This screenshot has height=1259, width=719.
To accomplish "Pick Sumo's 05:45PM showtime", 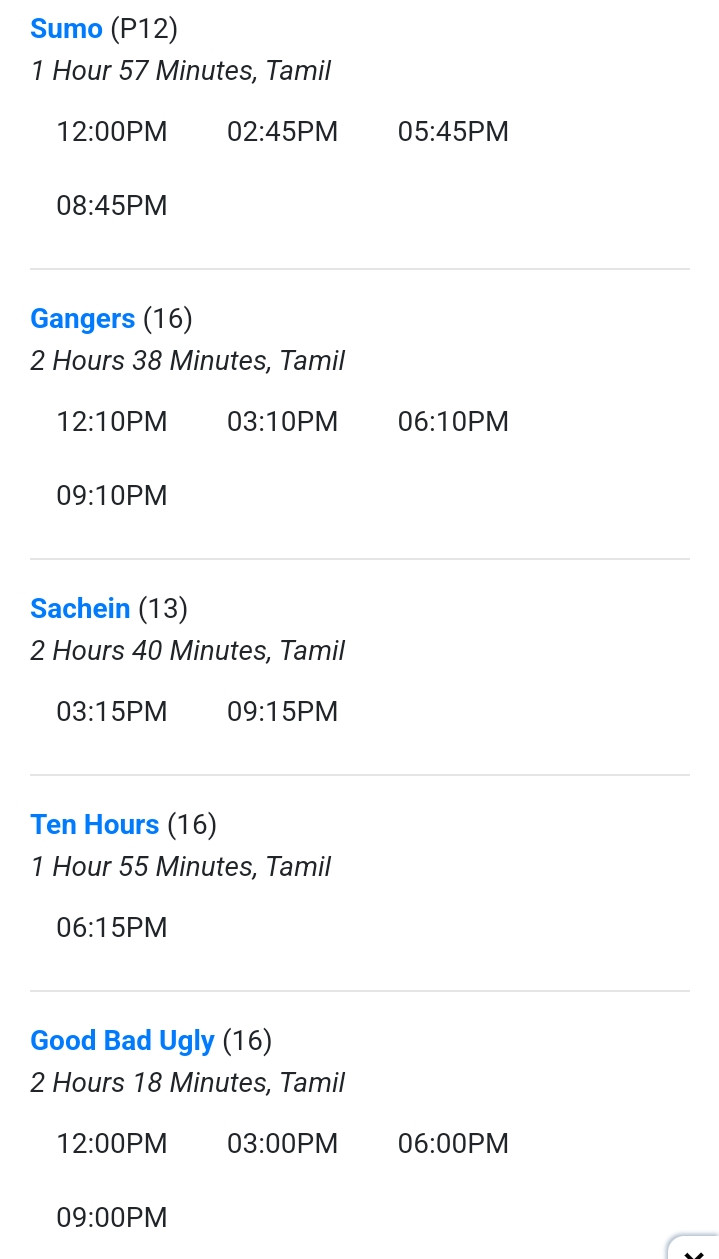I will [x=453, y=132].
